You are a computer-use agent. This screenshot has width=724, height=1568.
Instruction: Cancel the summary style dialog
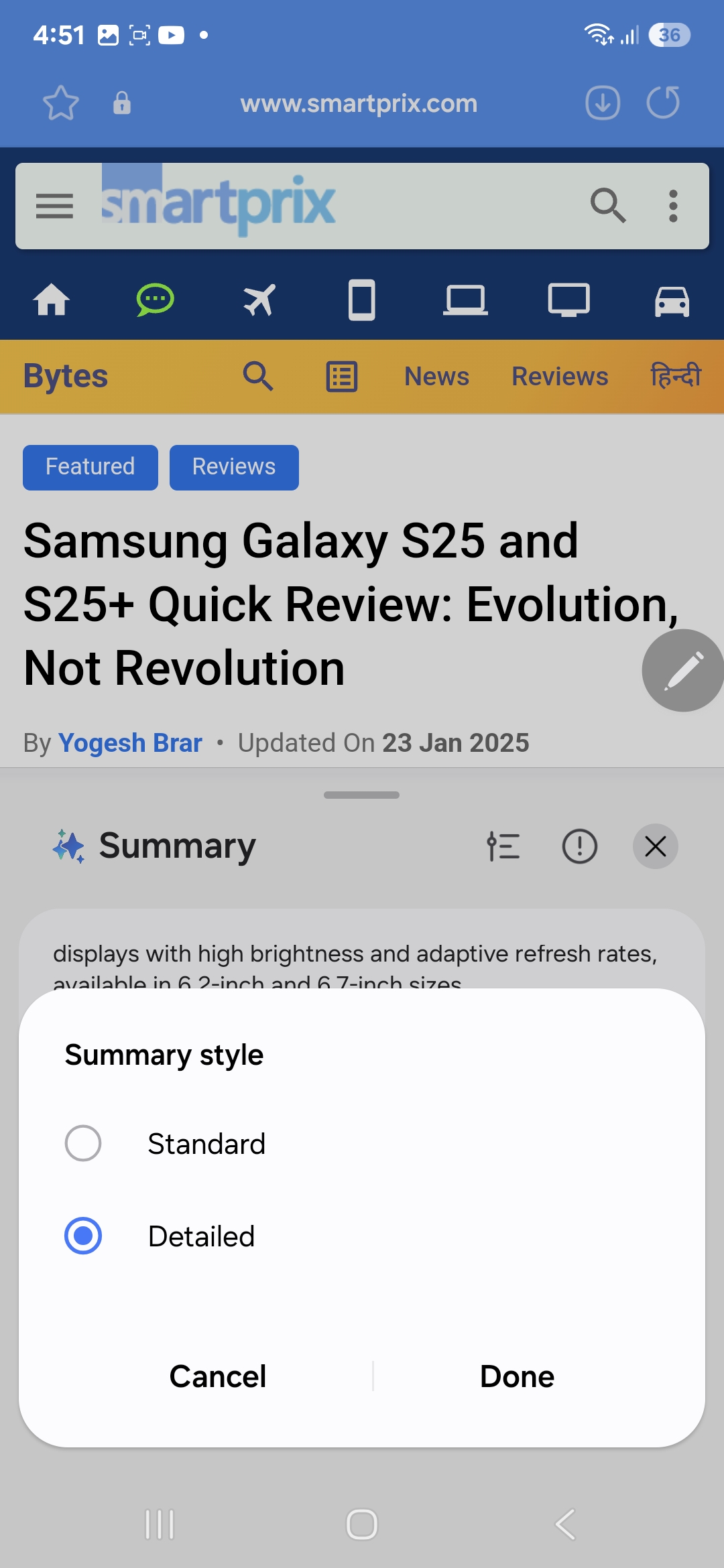tap(218, 1376)
